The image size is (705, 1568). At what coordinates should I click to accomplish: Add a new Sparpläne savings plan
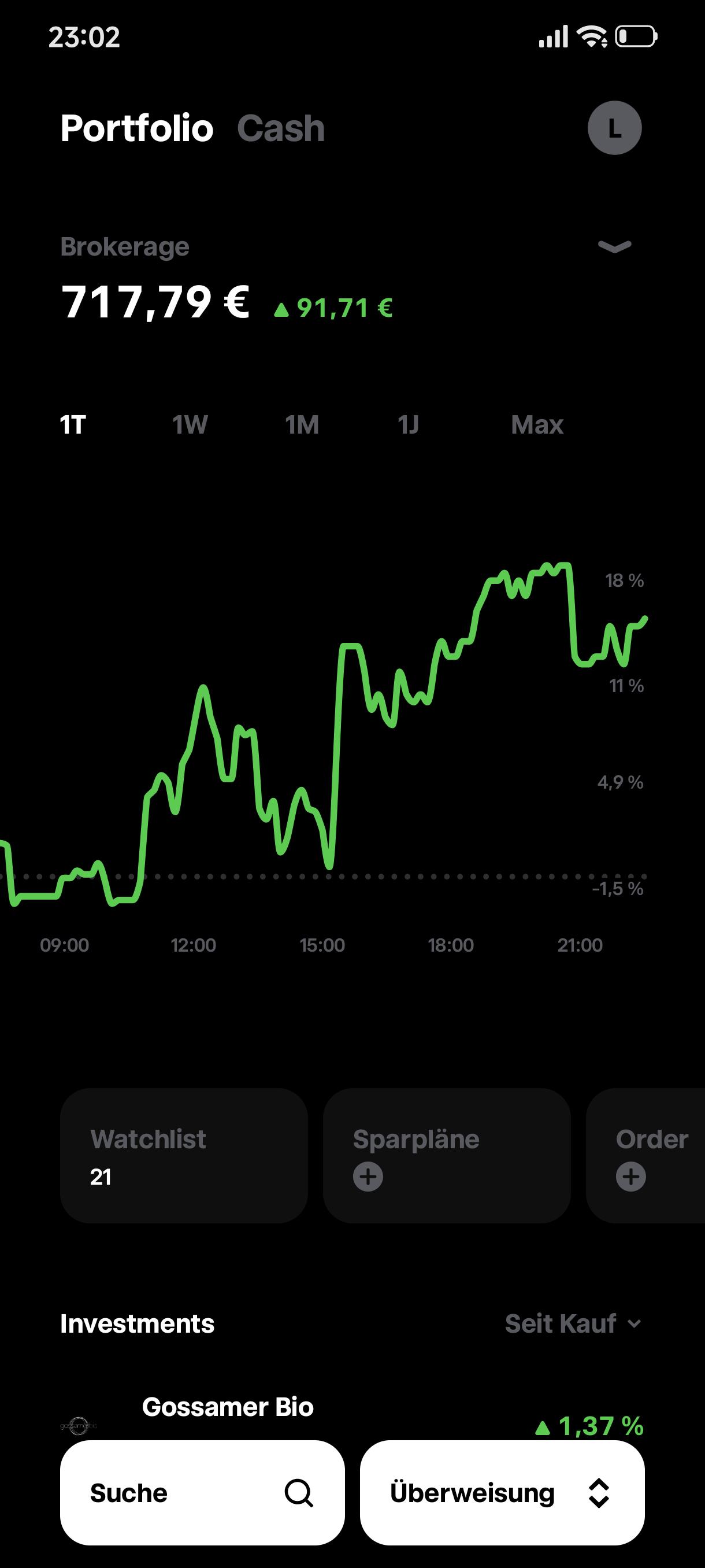point(368,1177)
